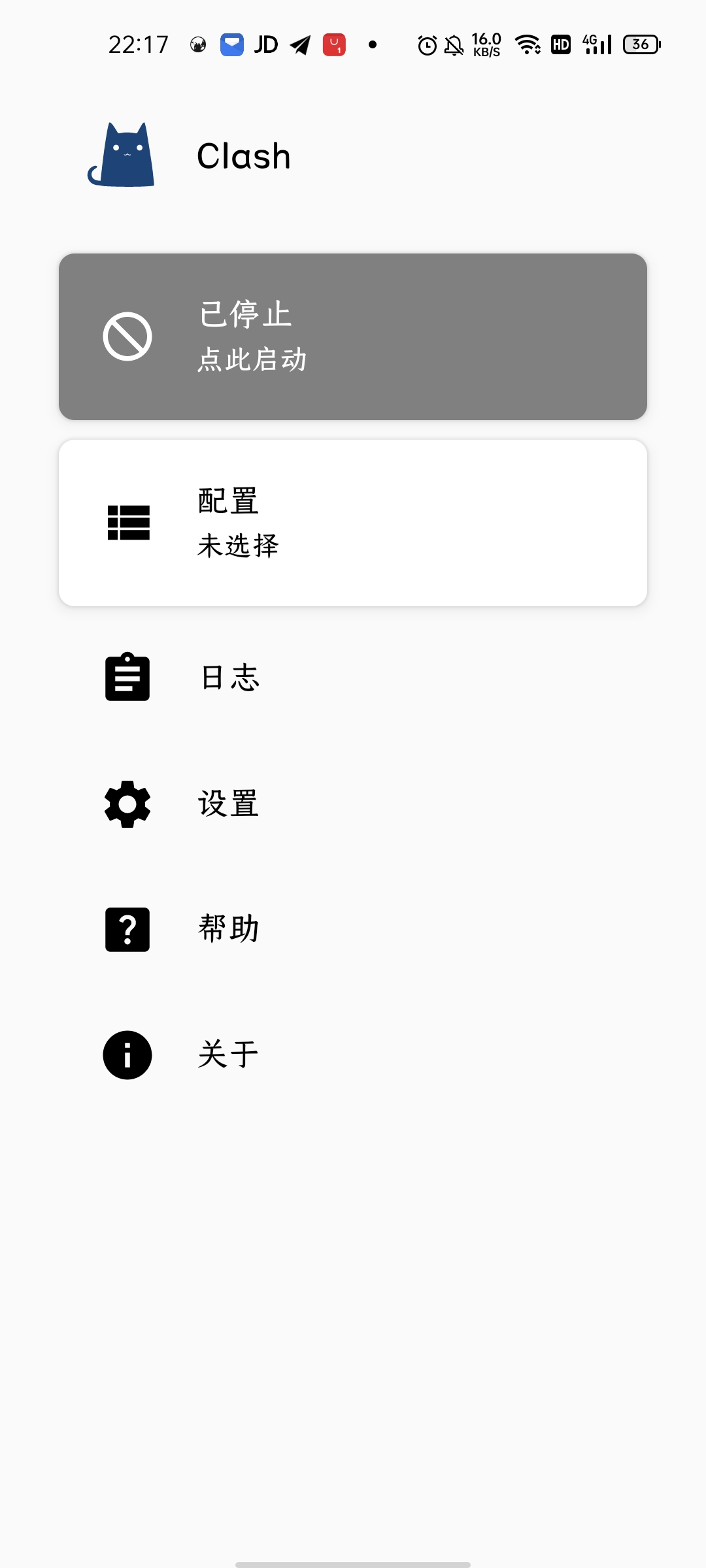Open the 配置 profile card
The height and width of the screenshot is (1568, 706).
click(353, 523)
